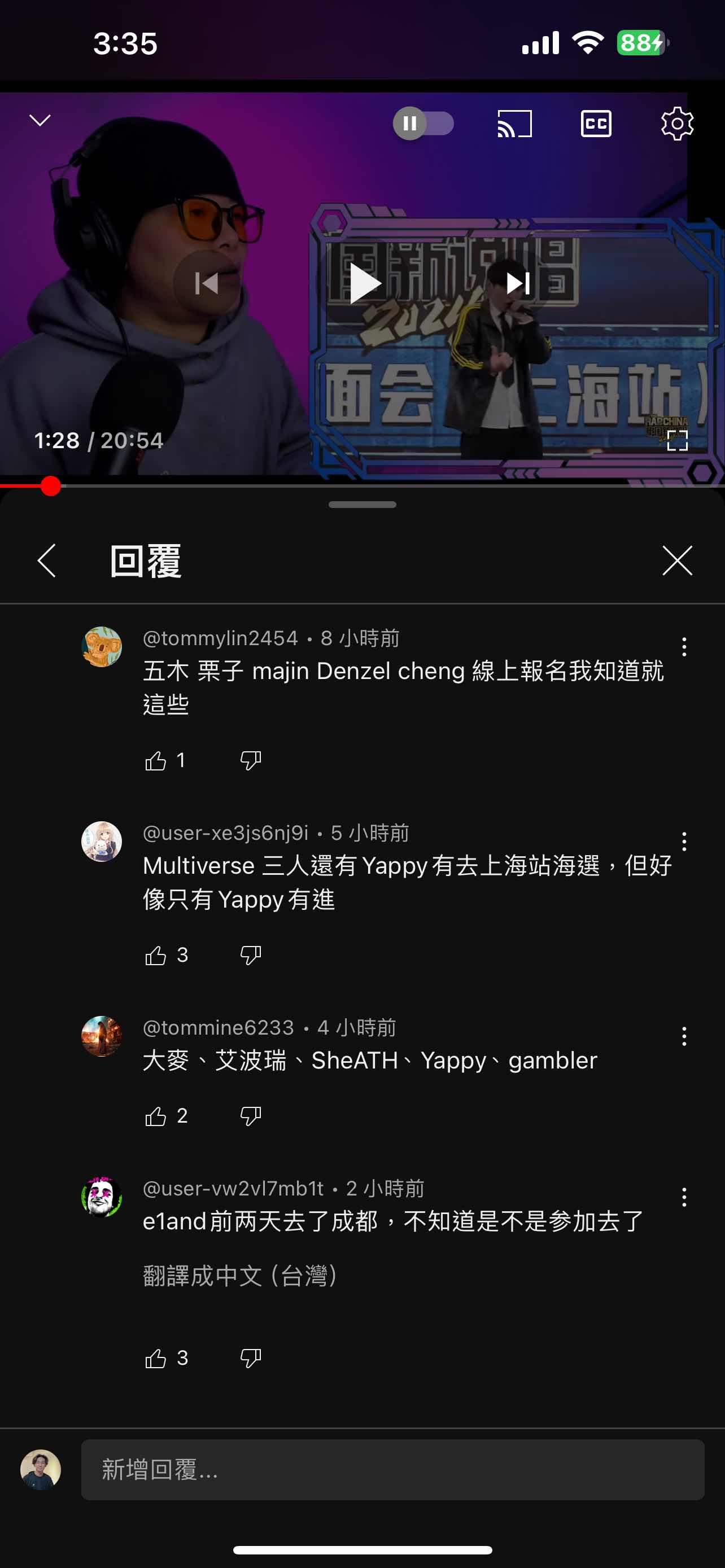Screen dimensions: 725x1568
Task: Like the reply from @user-vw2vl7mb1t
Action: 156,1358
